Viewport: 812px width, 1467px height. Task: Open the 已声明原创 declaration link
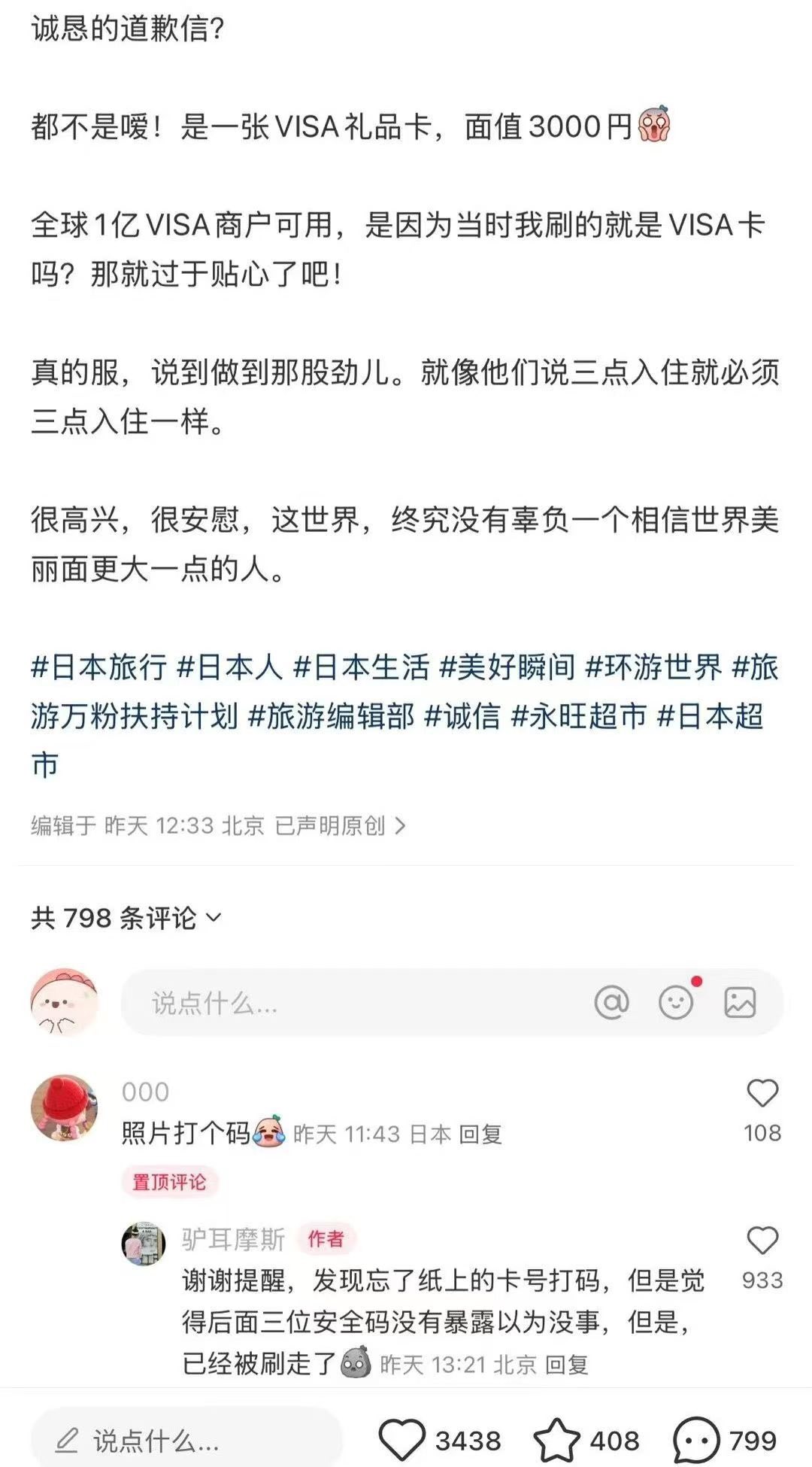tap(340, 826)
